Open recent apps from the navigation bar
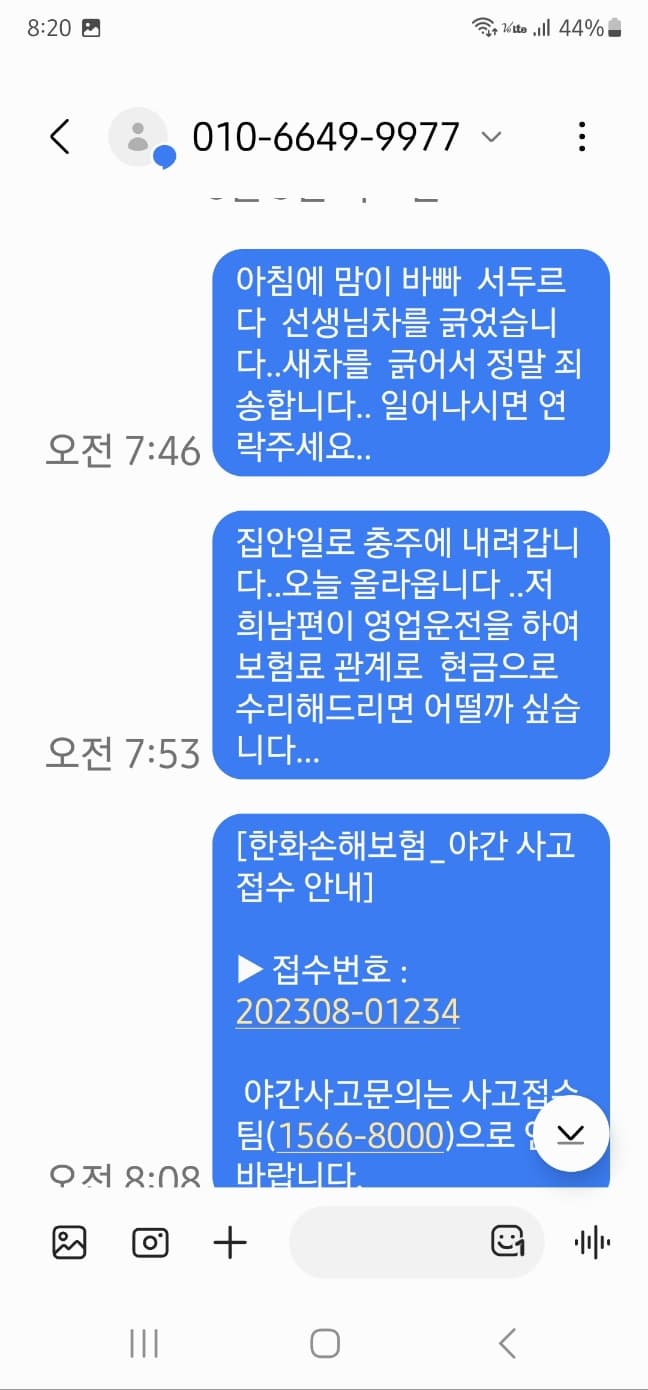 [144, 1343]
